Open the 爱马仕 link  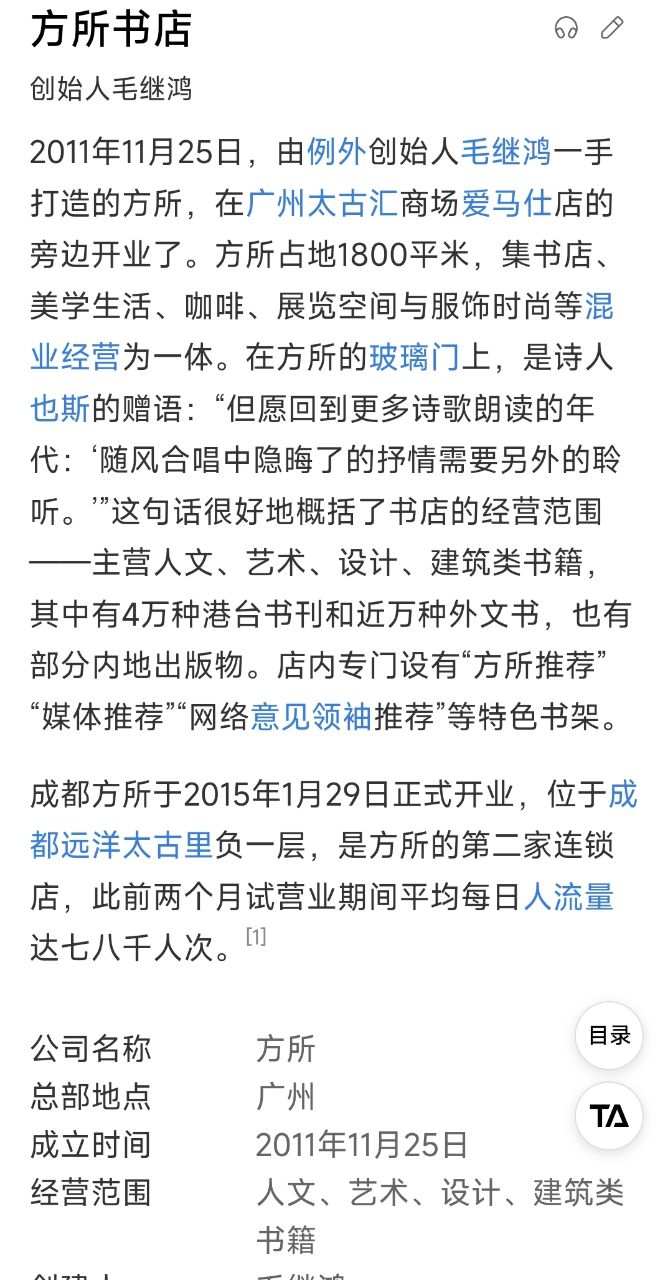(x=505, y=203)
